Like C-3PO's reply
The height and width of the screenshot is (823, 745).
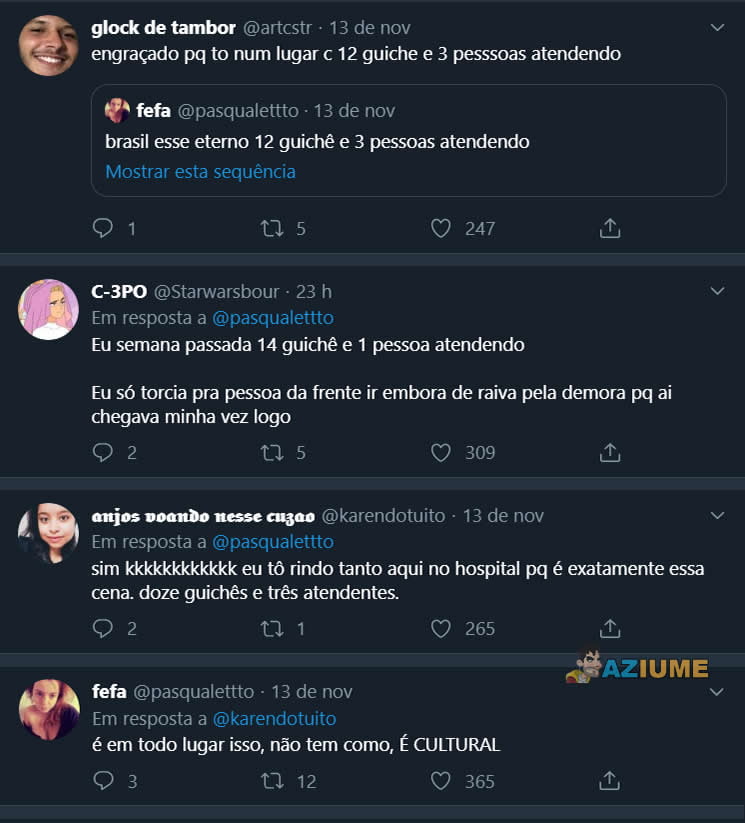coord(441,453)
